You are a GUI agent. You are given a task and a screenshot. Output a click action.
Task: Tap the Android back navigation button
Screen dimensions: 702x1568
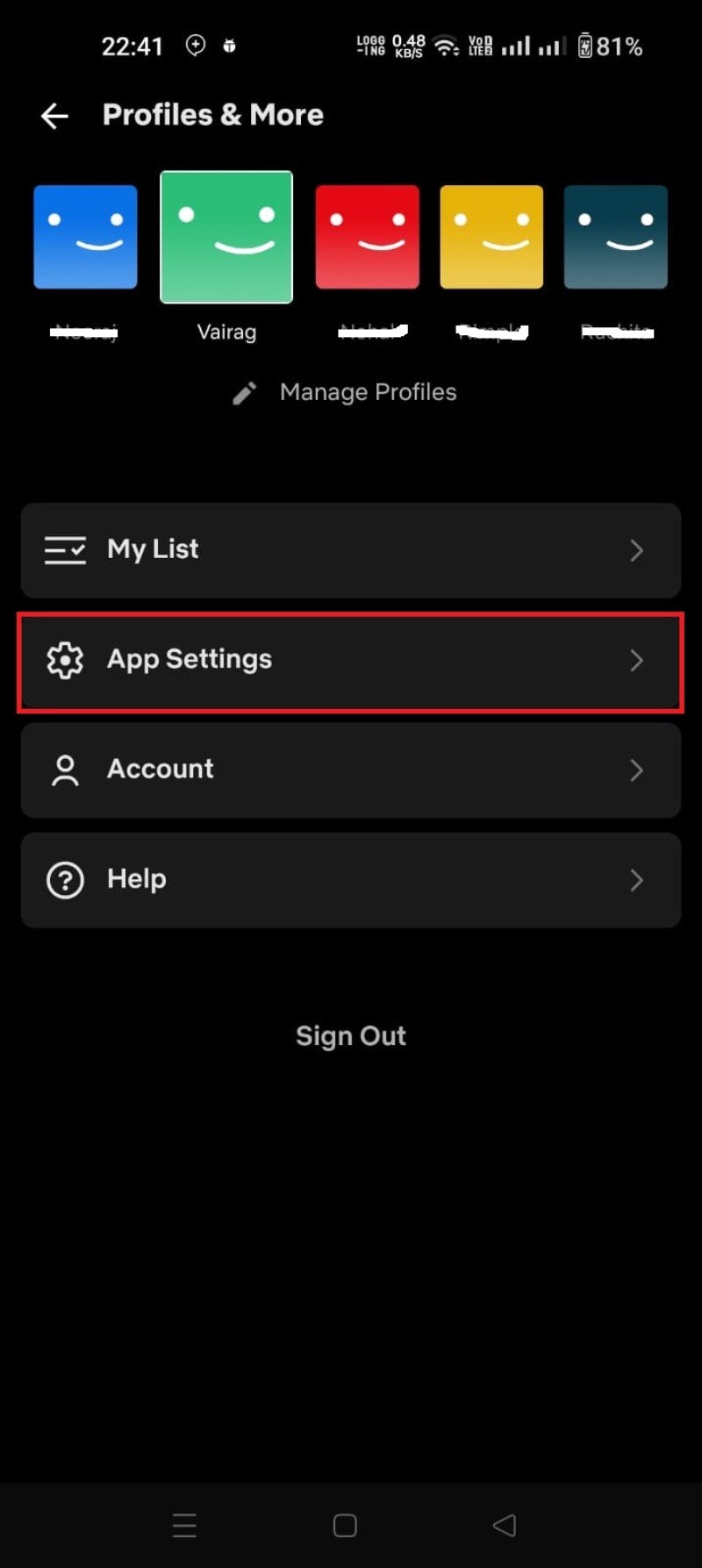505,1525
